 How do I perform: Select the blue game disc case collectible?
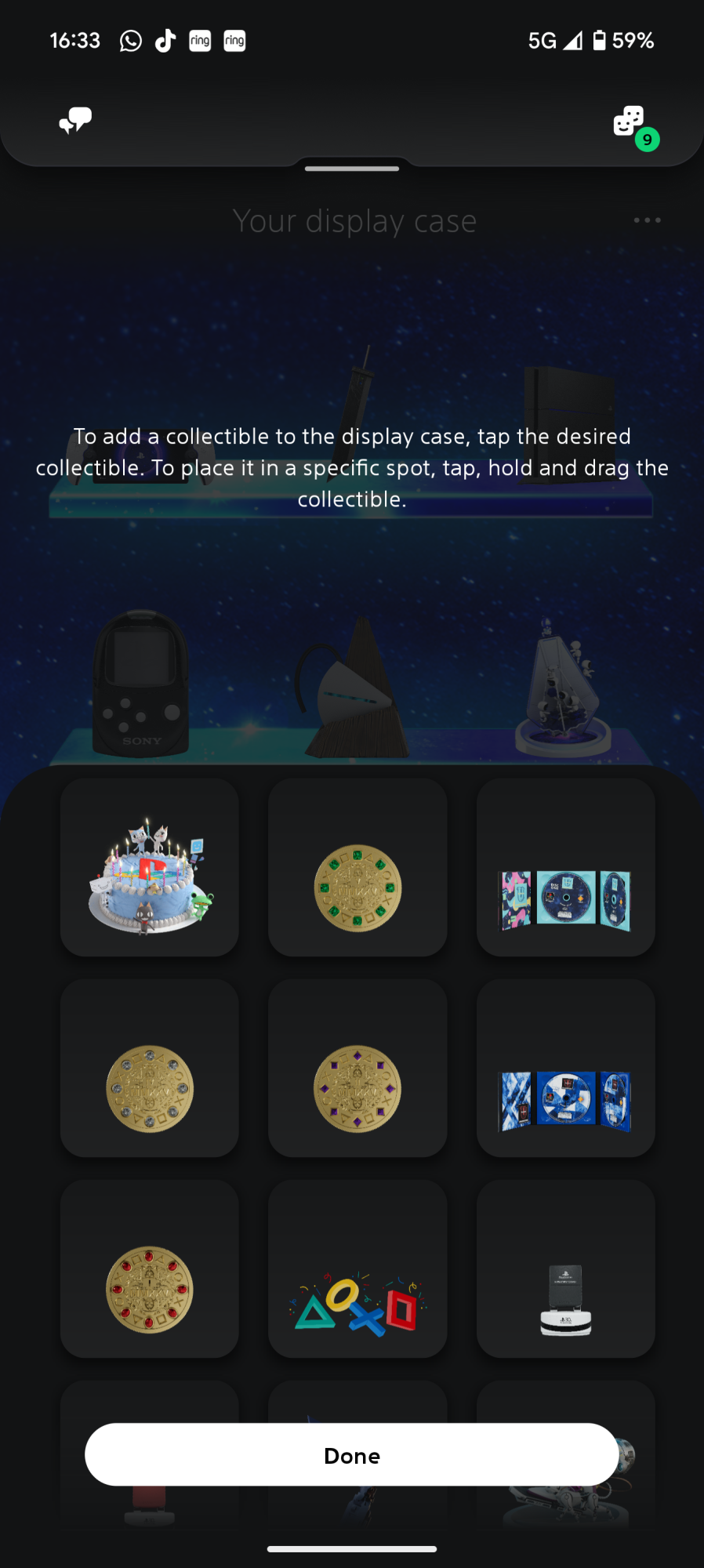coord(565,1069)
